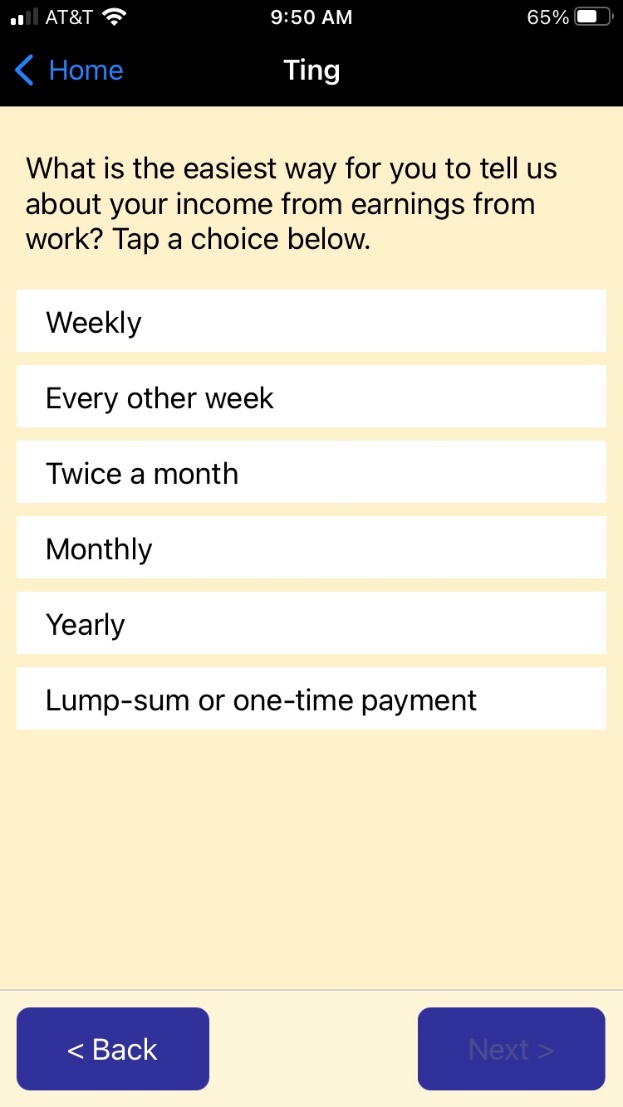This screenshot has height=1107, width=623.
Task: Tap the Back button
Action: pos(113,1049)
